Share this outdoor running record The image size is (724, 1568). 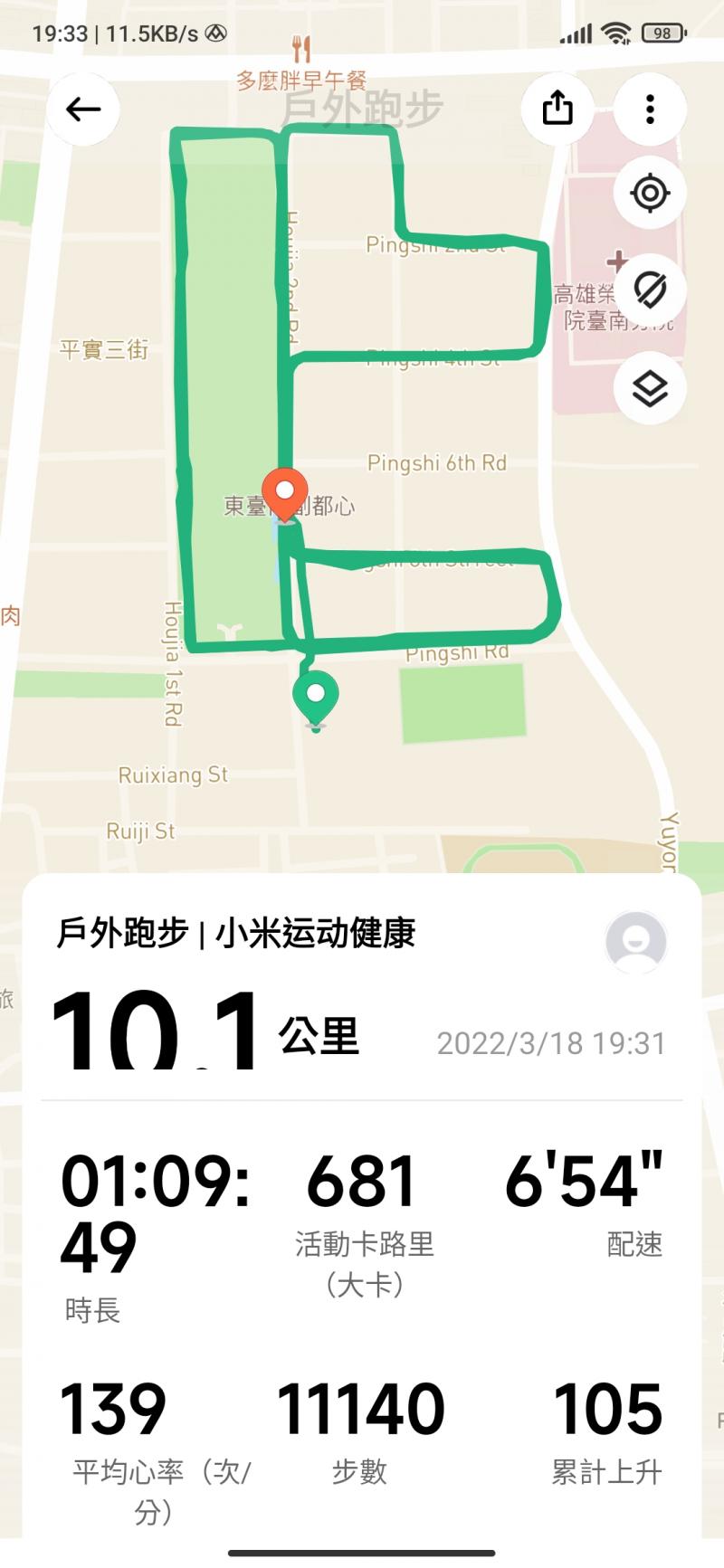[557, 109]
